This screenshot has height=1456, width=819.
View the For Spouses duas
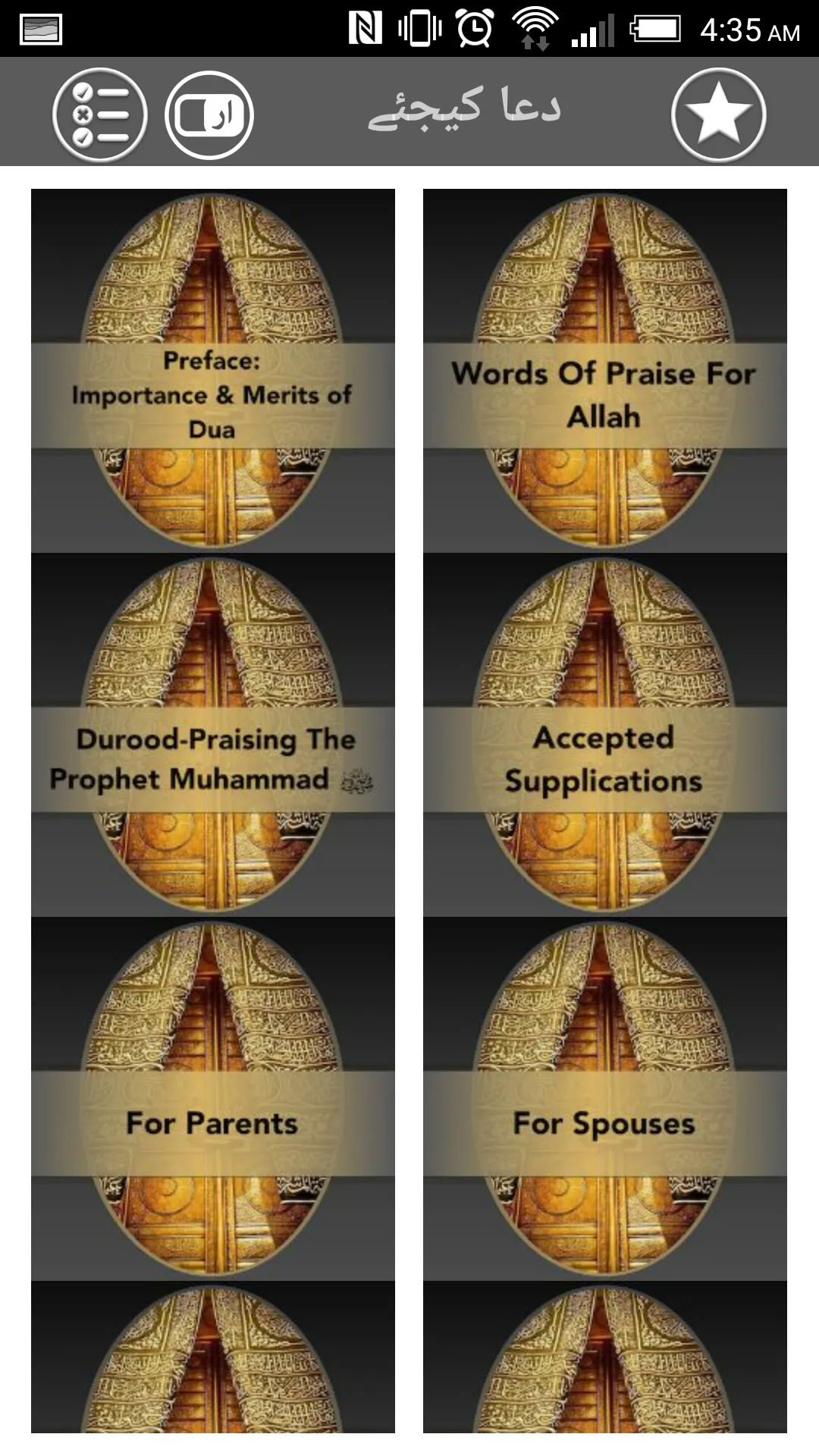[604, 1099]
